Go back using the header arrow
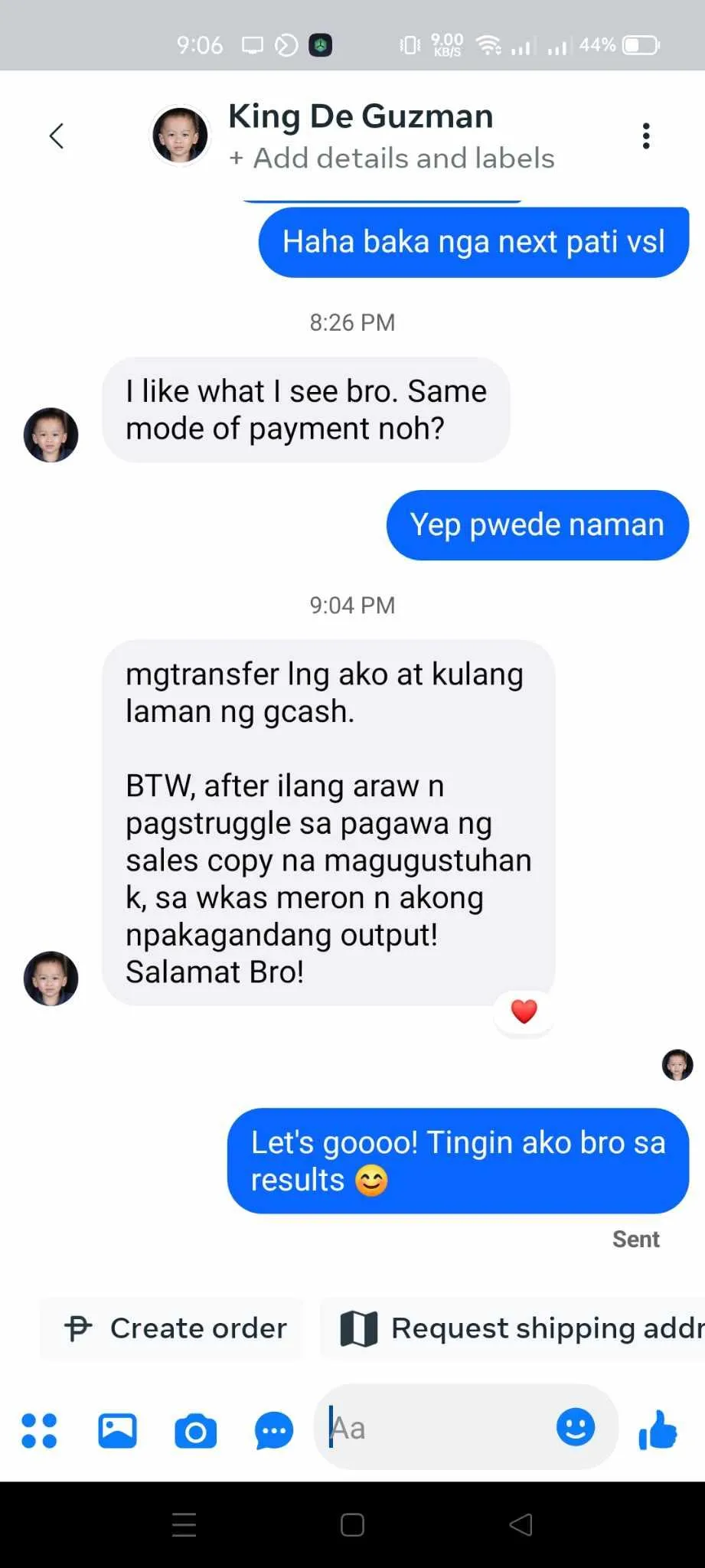This screenshot has width=705, height=1568. pos(56,136)
